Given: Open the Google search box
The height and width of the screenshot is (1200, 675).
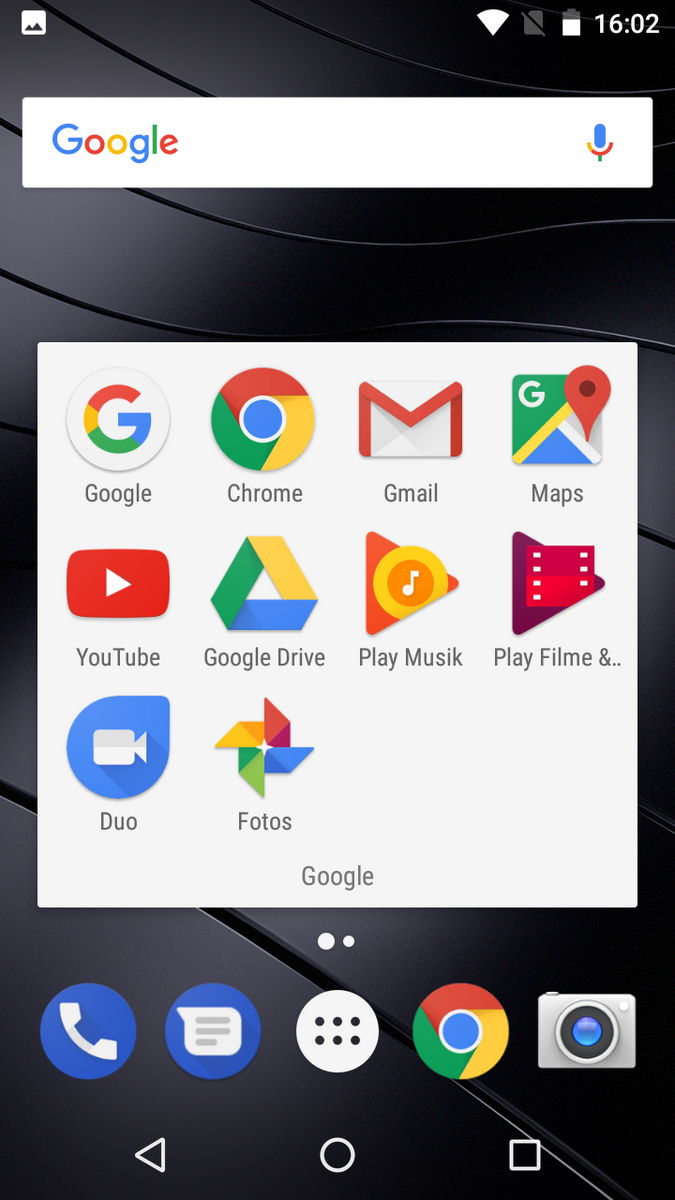Looking at the screenshot, I should click(300, 142).
